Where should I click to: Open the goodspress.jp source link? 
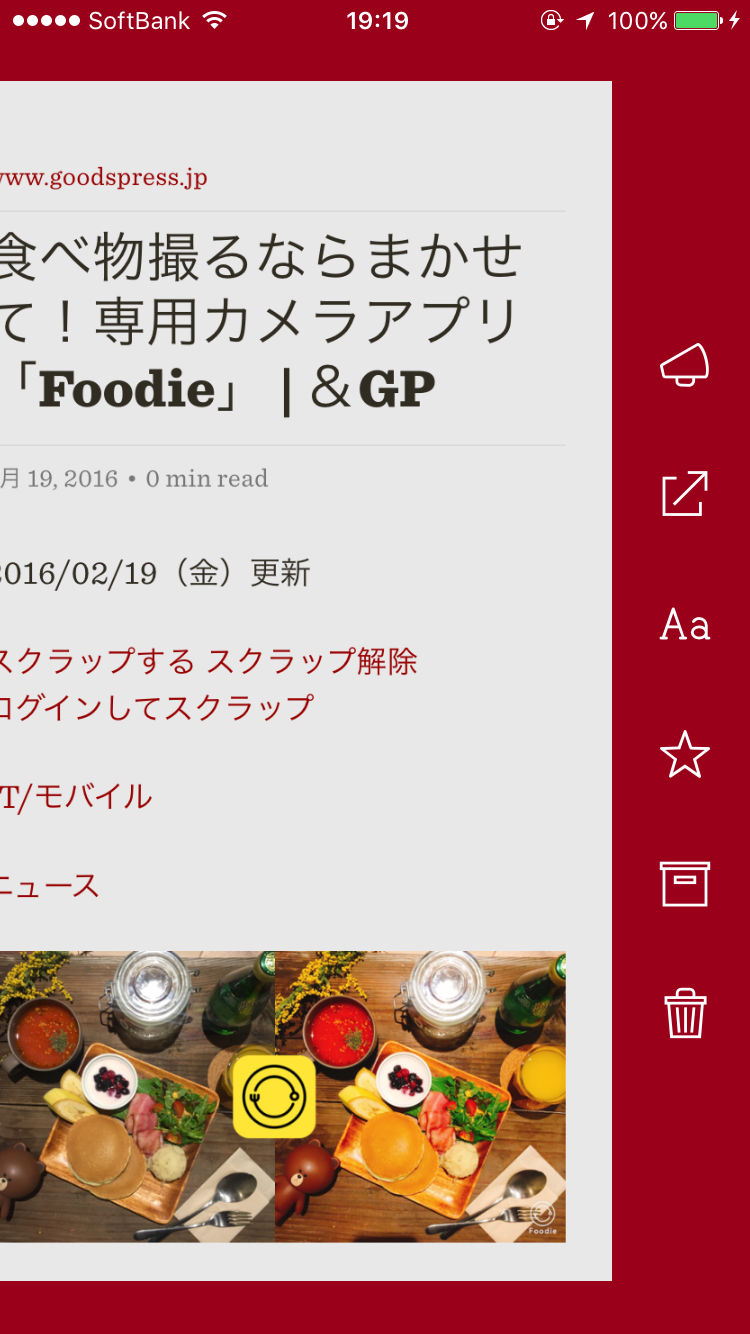point(103,178)
